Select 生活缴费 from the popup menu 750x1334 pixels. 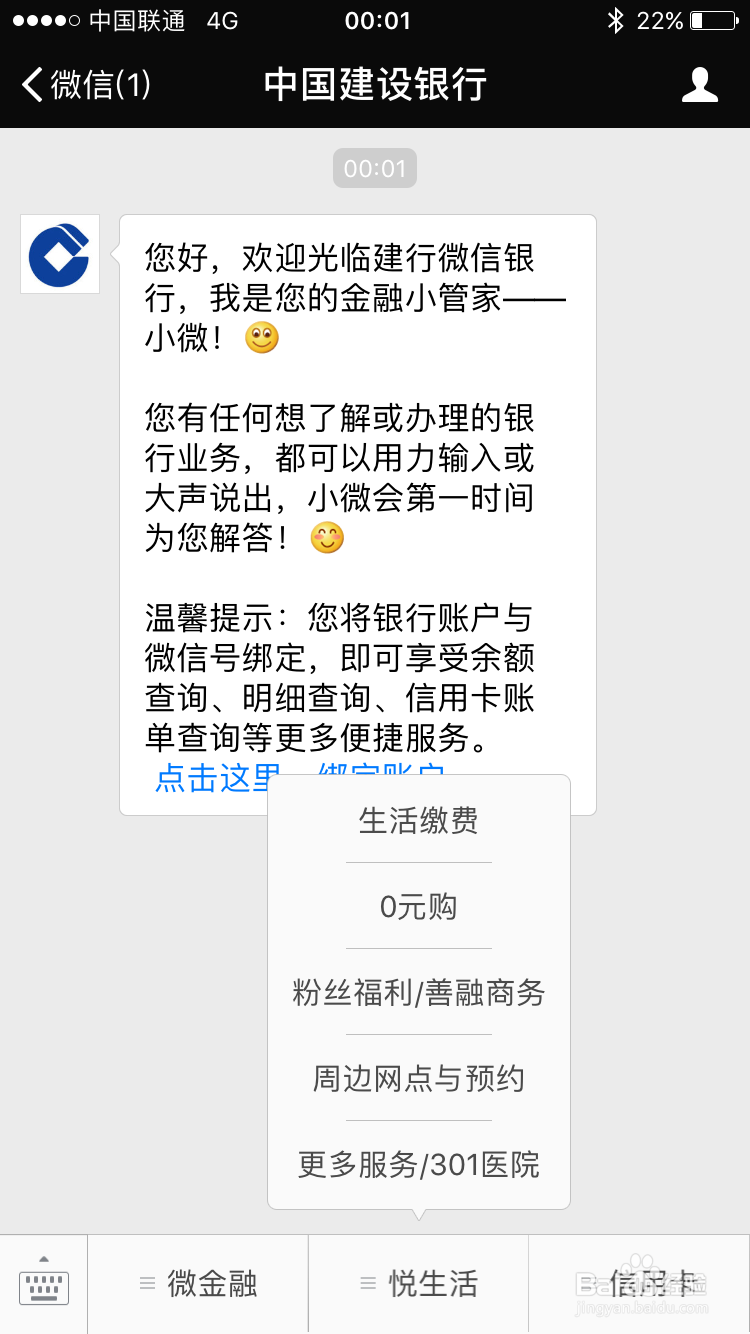pyautogui.click(x=418, y=820)
